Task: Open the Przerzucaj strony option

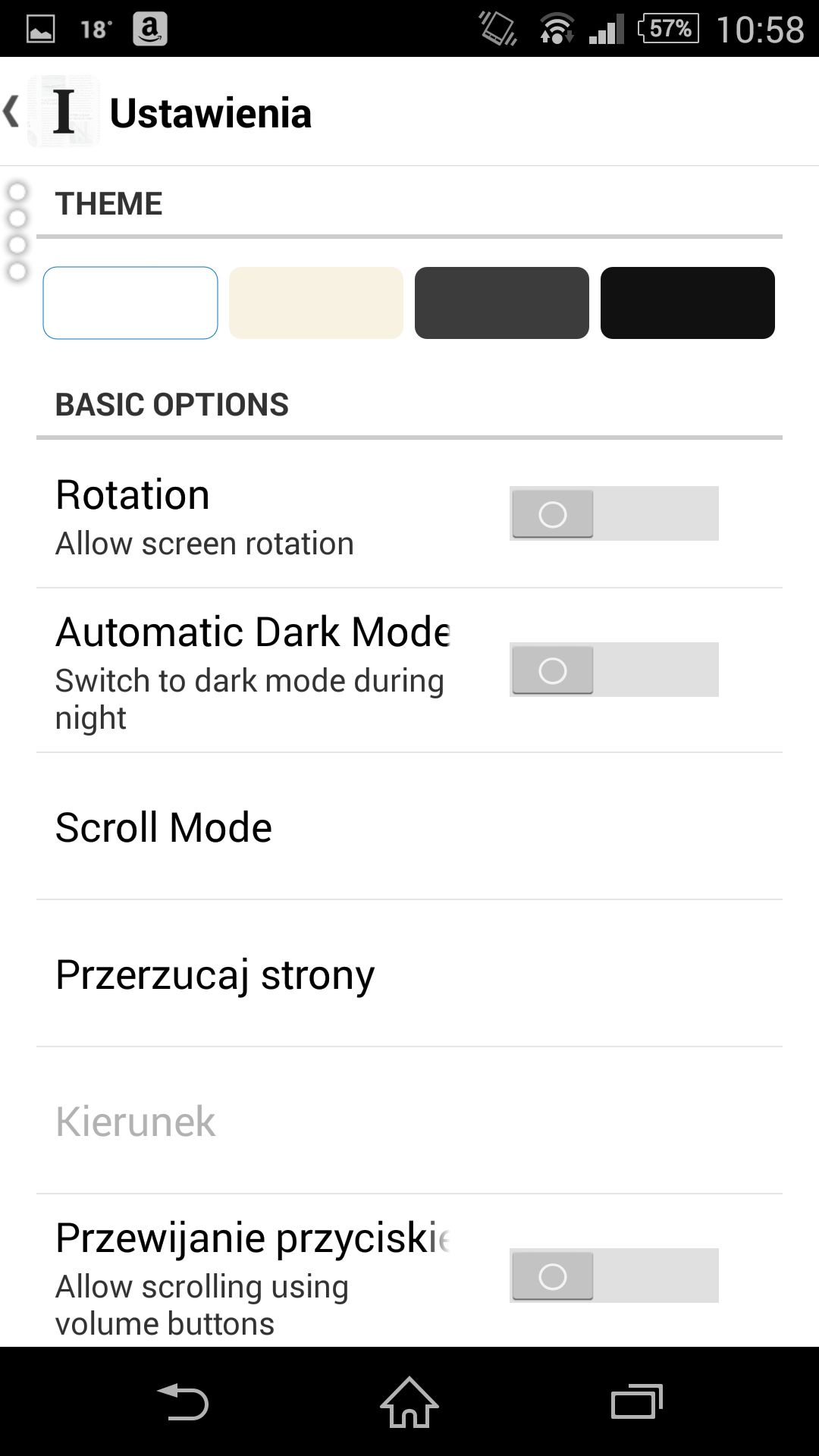Action: point(409,974)
